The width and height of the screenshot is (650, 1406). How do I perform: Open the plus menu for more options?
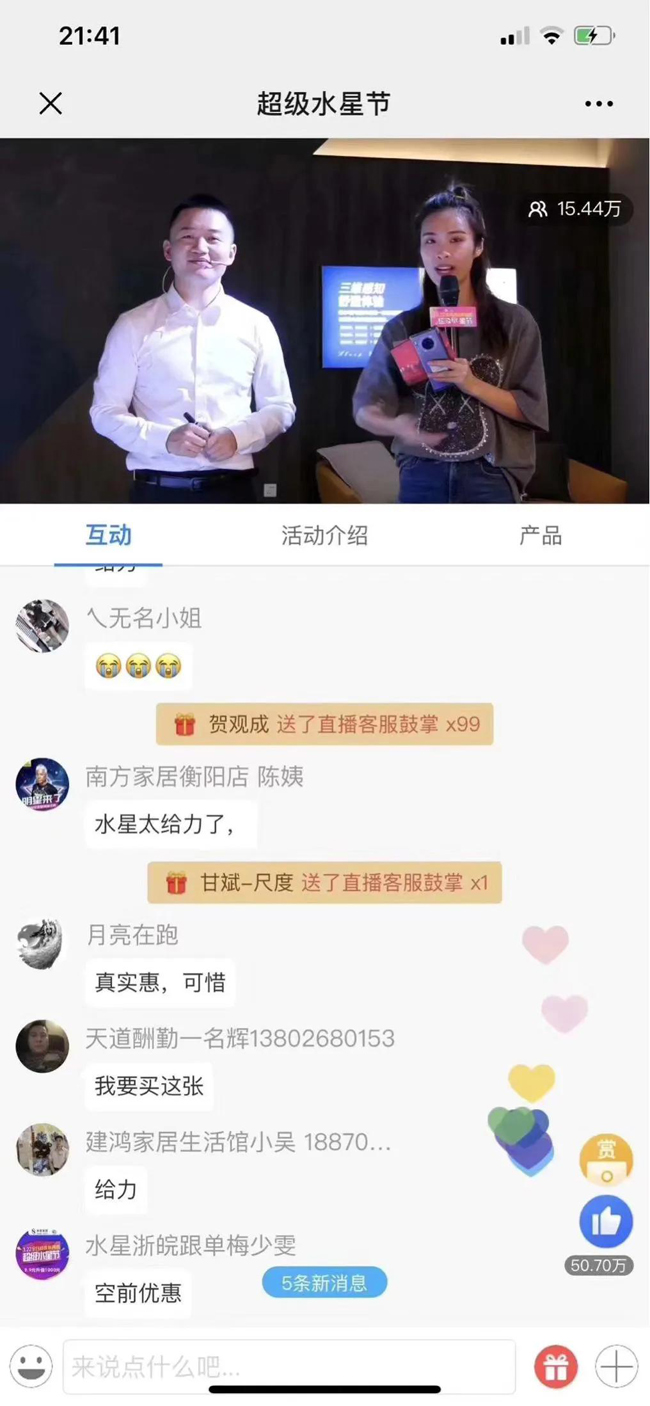[616, 1366]
